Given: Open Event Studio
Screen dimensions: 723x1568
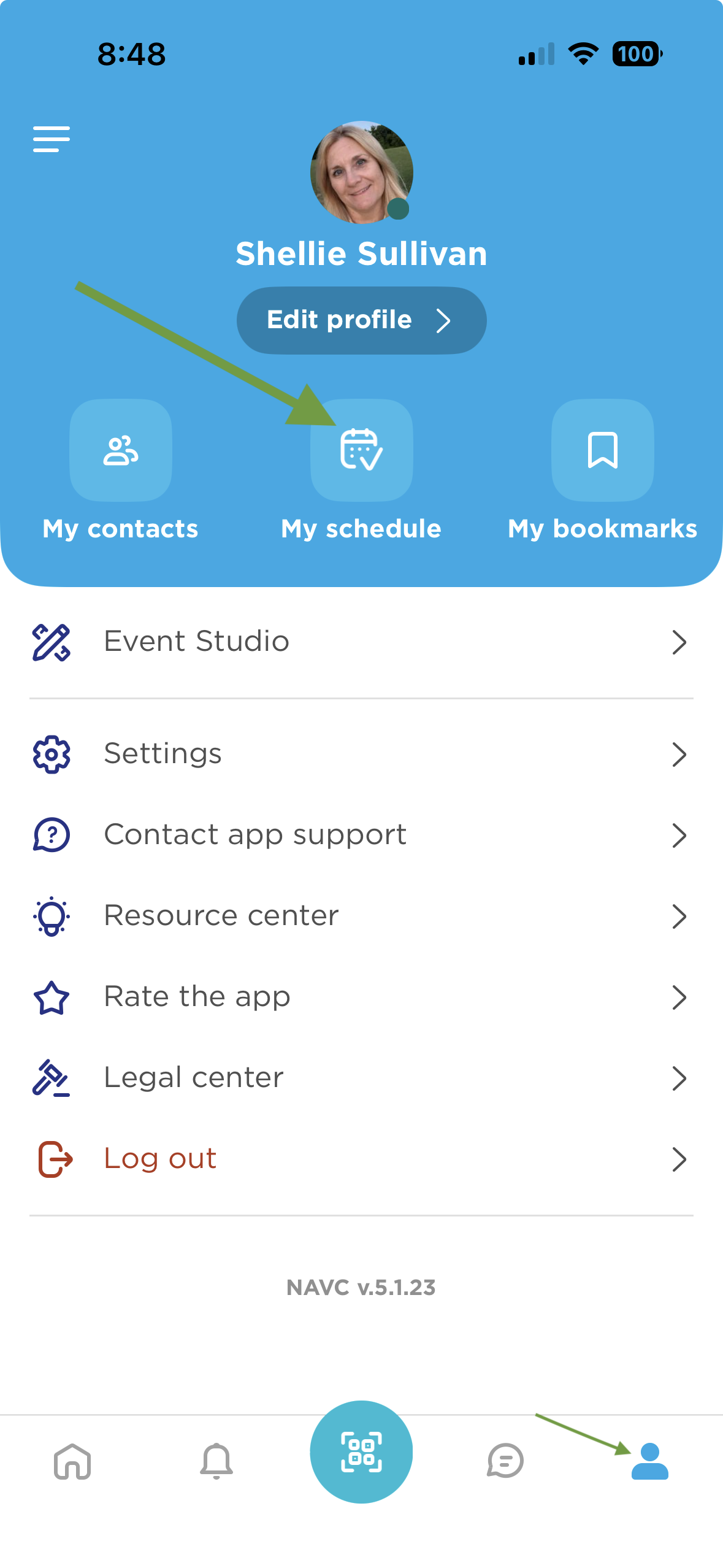Looking at the screenshot, I should click(361, 642).
